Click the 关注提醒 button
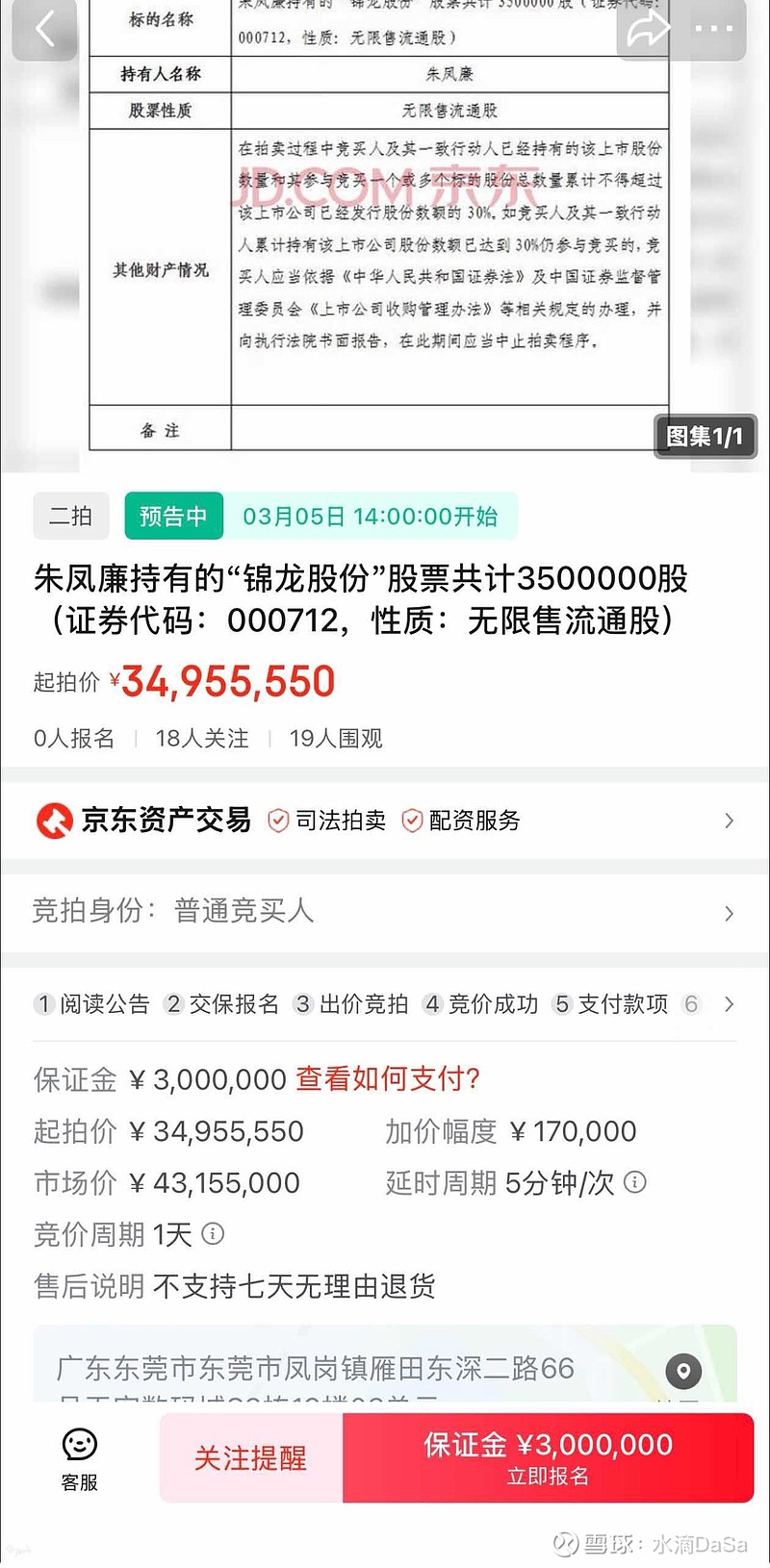The image size is (770, 1568). pos(251,1457)
